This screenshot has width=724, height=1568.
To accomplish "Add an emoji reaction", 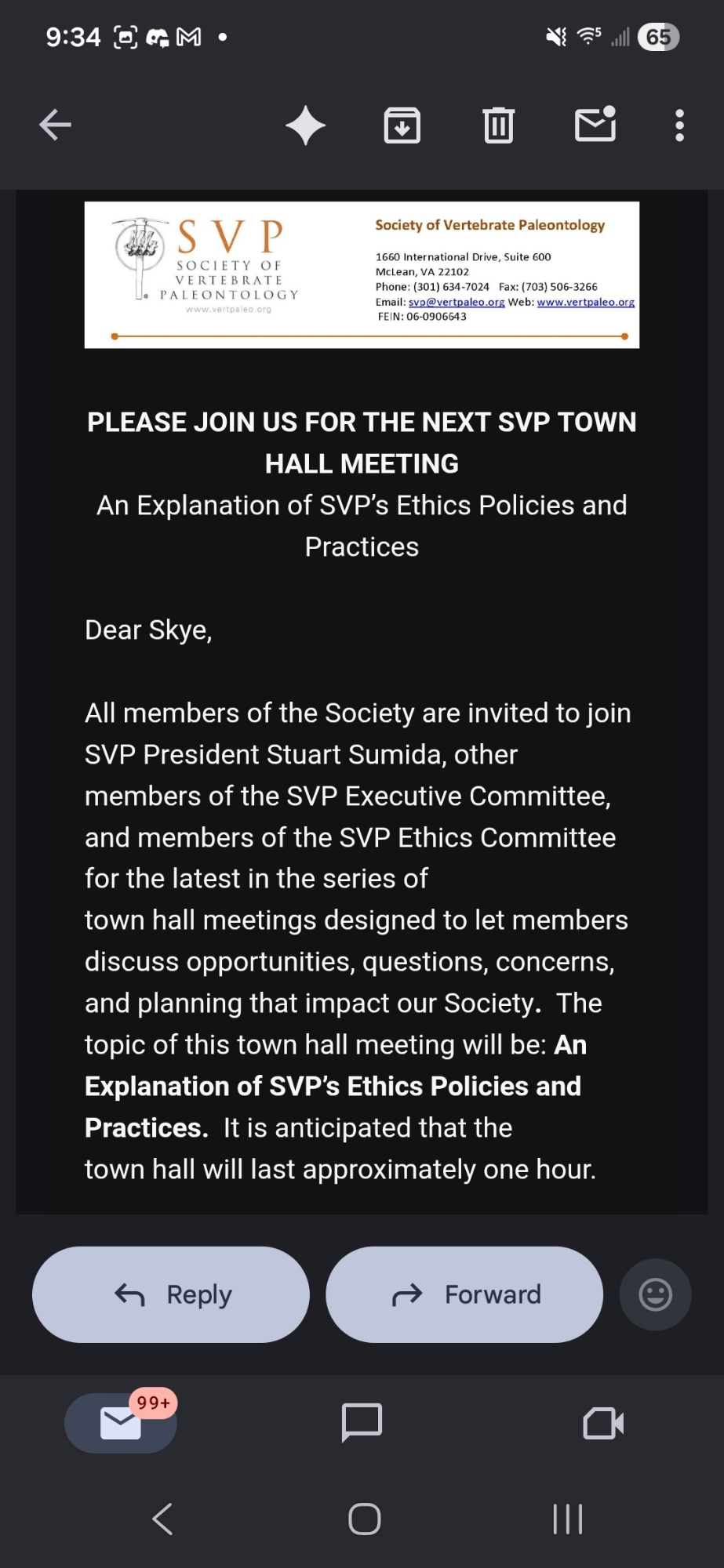I will 656,1294.
